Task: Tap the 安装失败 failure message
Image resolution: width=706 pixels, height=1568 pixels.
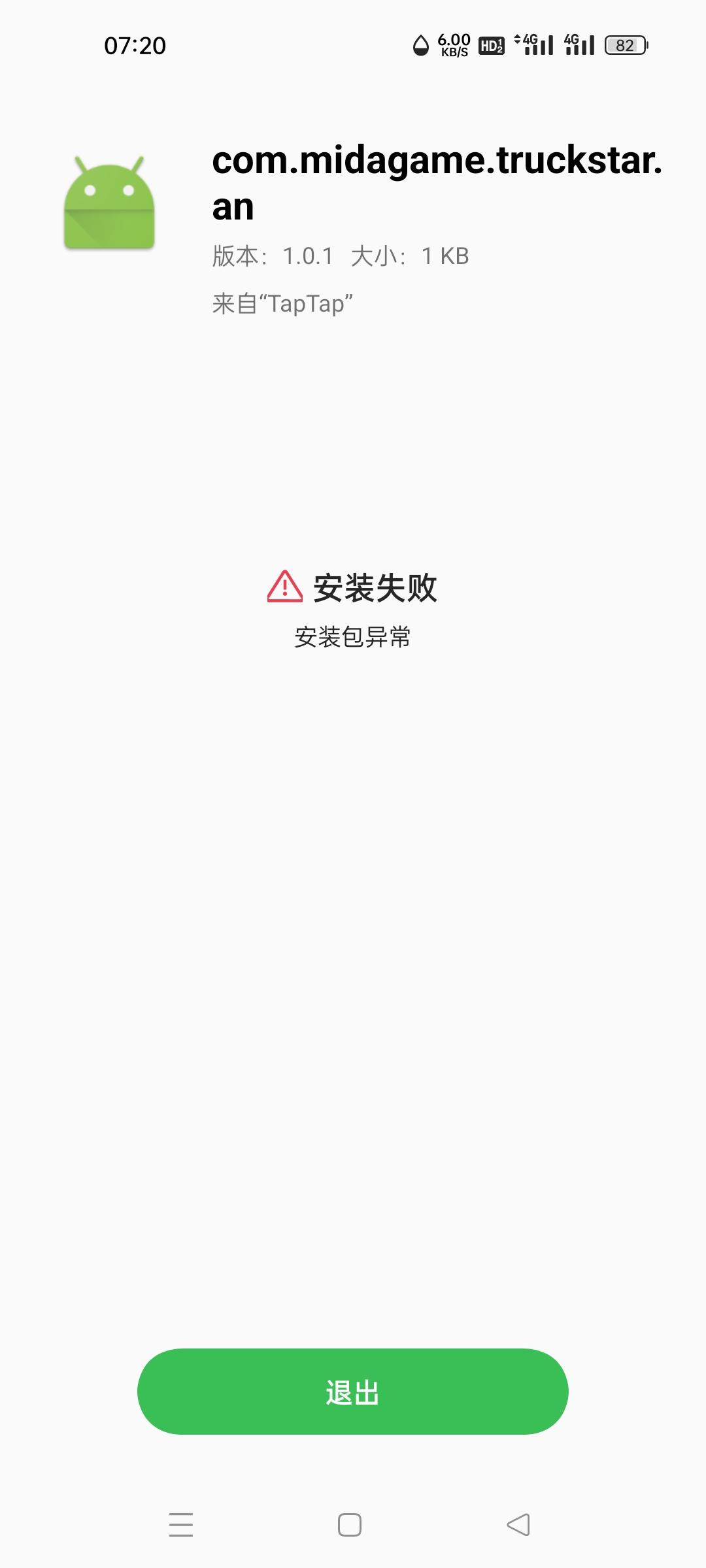Action: click(x=377, y=588)
